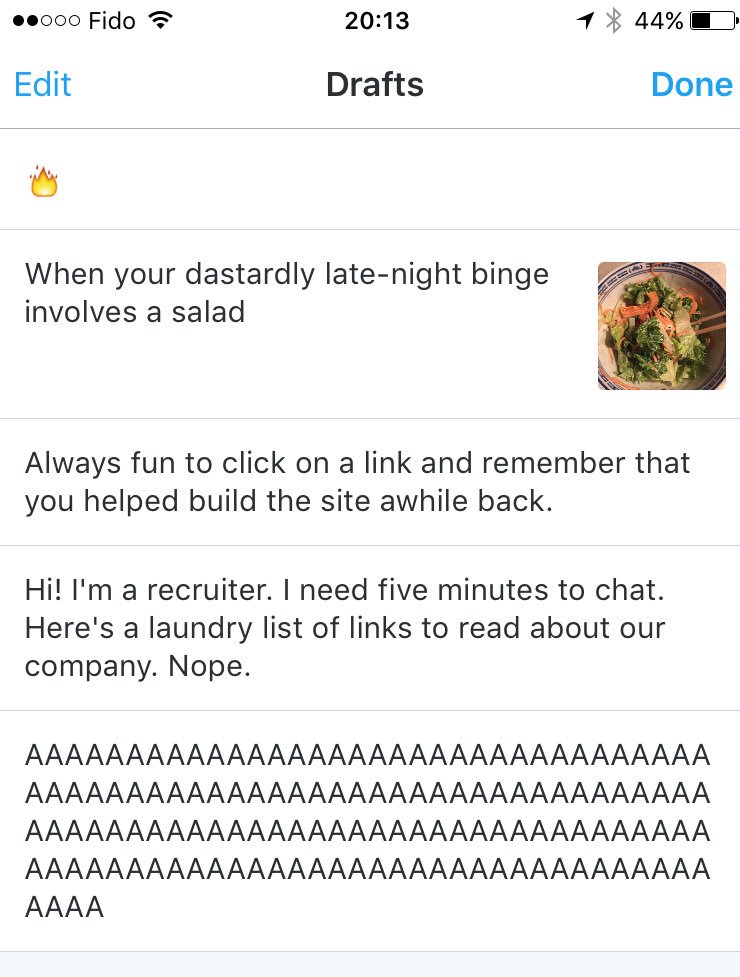Open the recruiter draft
The image size is (740, 977).
tap(345, 628)
